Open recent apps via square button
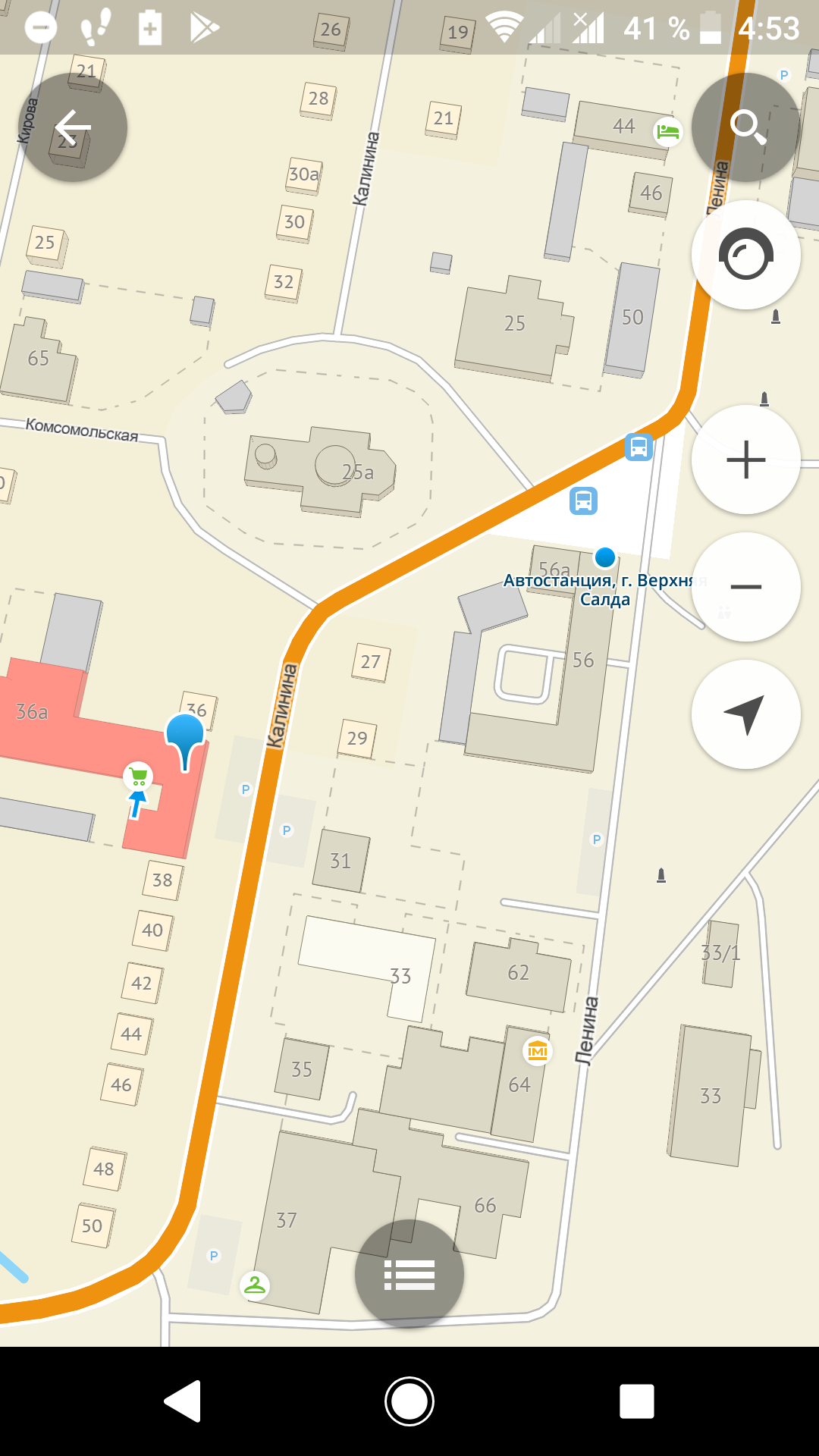Viewport: 819px width, 1456px height. click(637, 1401)
